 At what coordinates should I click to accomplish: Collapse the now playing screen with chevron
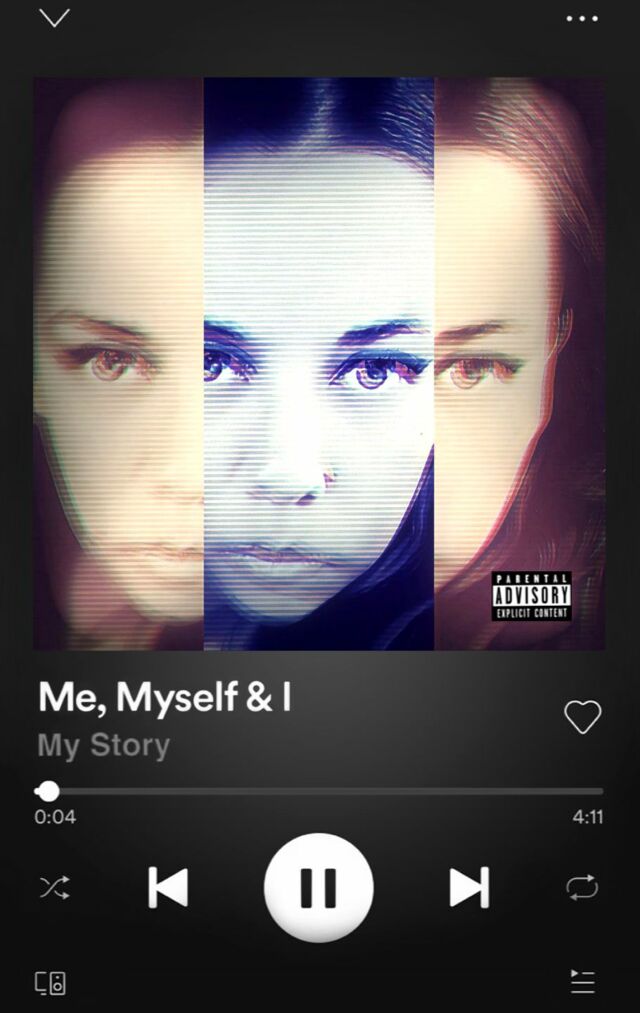pyautogui.click(x=54, y=18)
